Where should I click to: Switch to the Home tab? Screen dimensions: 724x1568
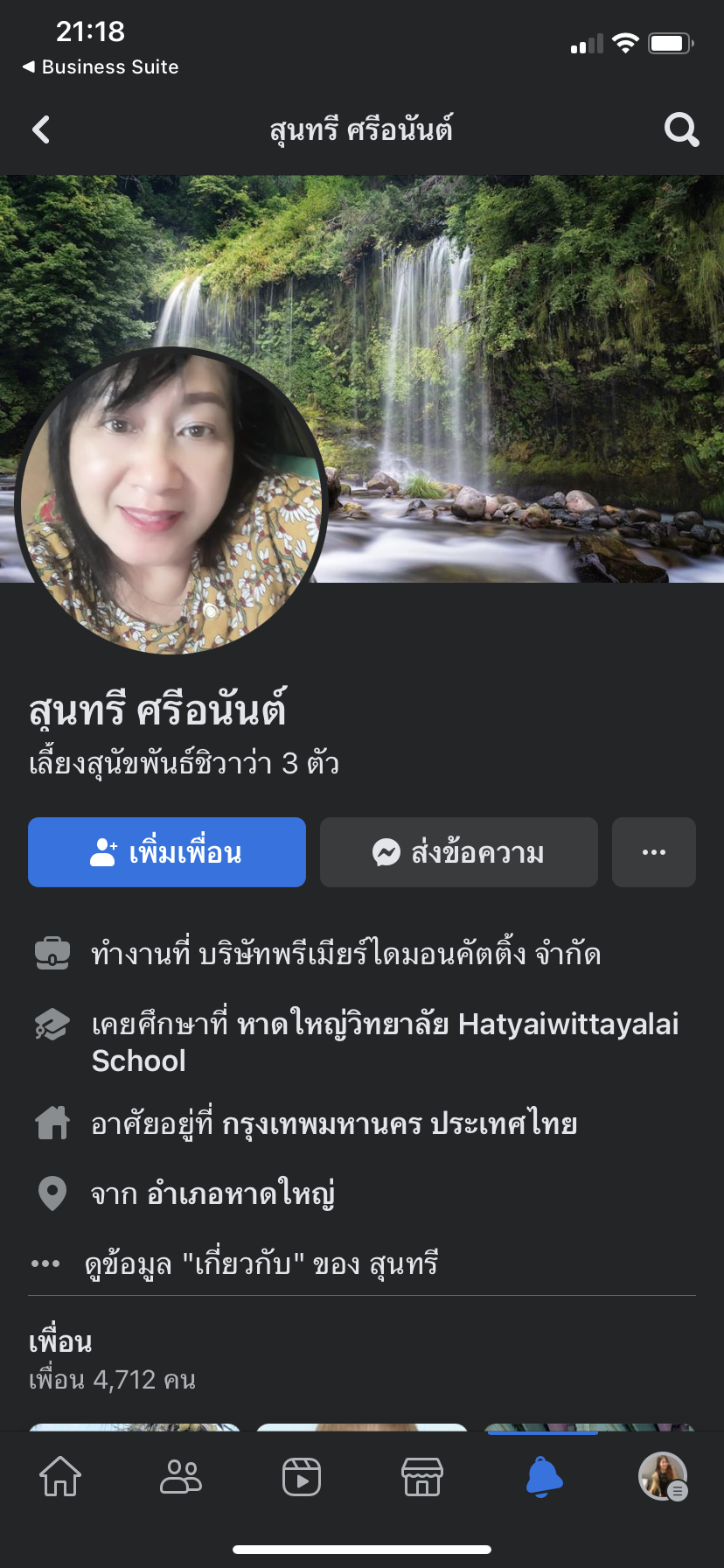pos(60,1477)
